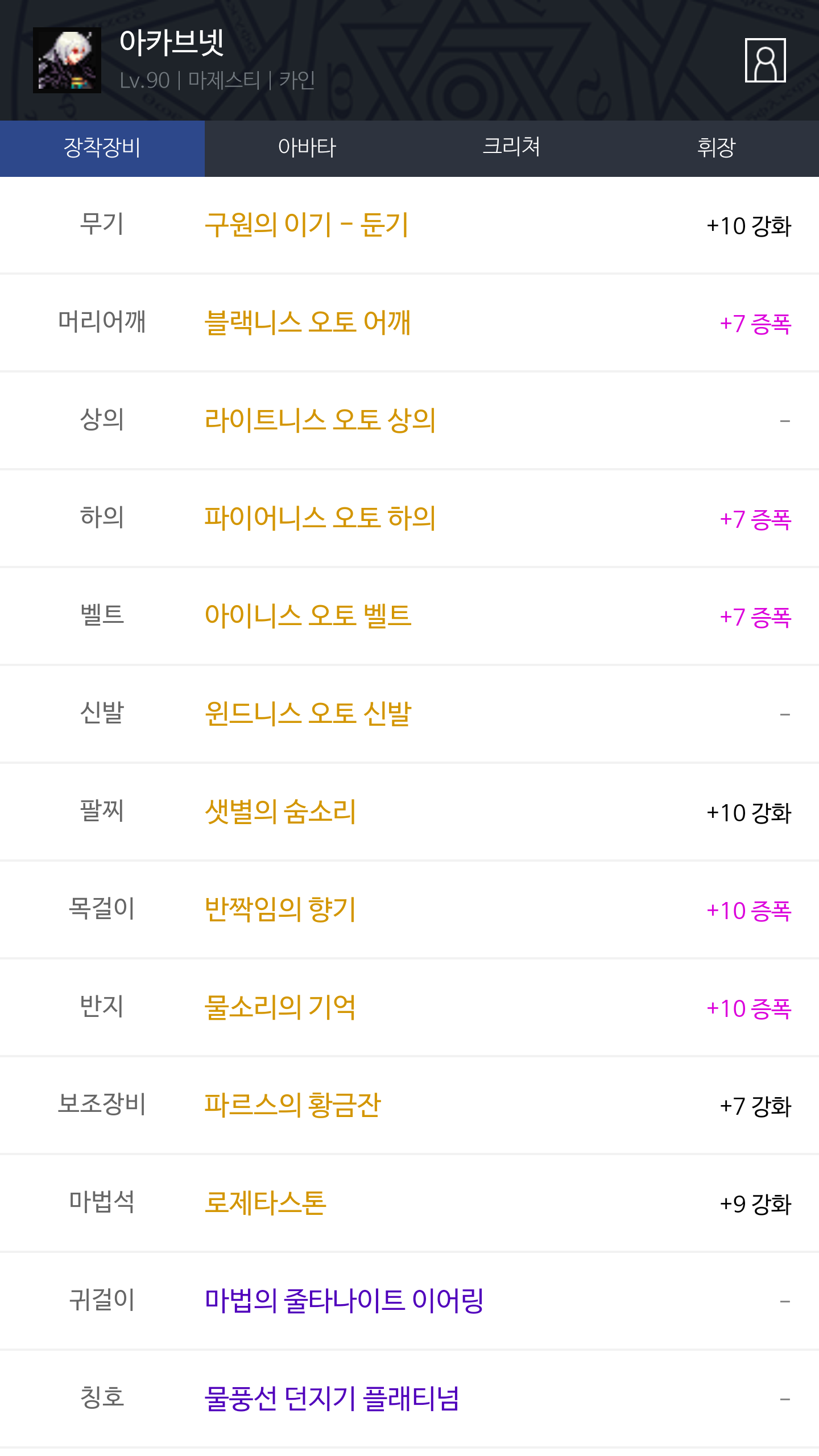
Task: Switch to the 휘장 tab
Action: 717,148
